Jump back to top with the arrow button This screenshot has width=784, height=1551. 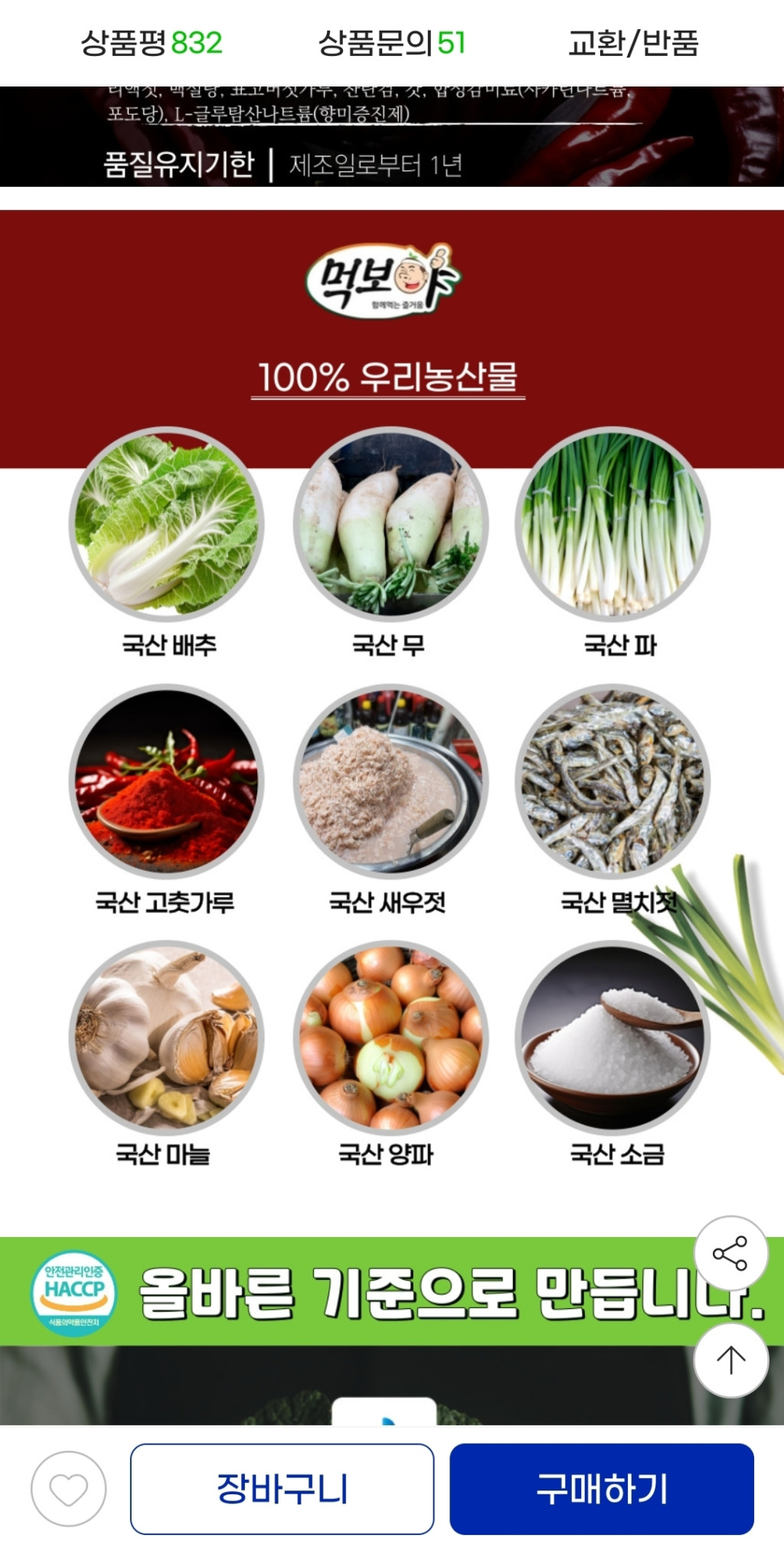[x=730, y=1360]
